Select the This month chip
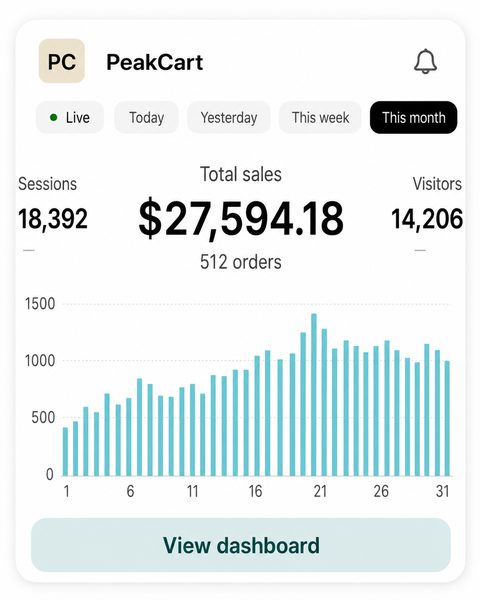The height and width of the screenshot is (600, 480). pos(413,117)
